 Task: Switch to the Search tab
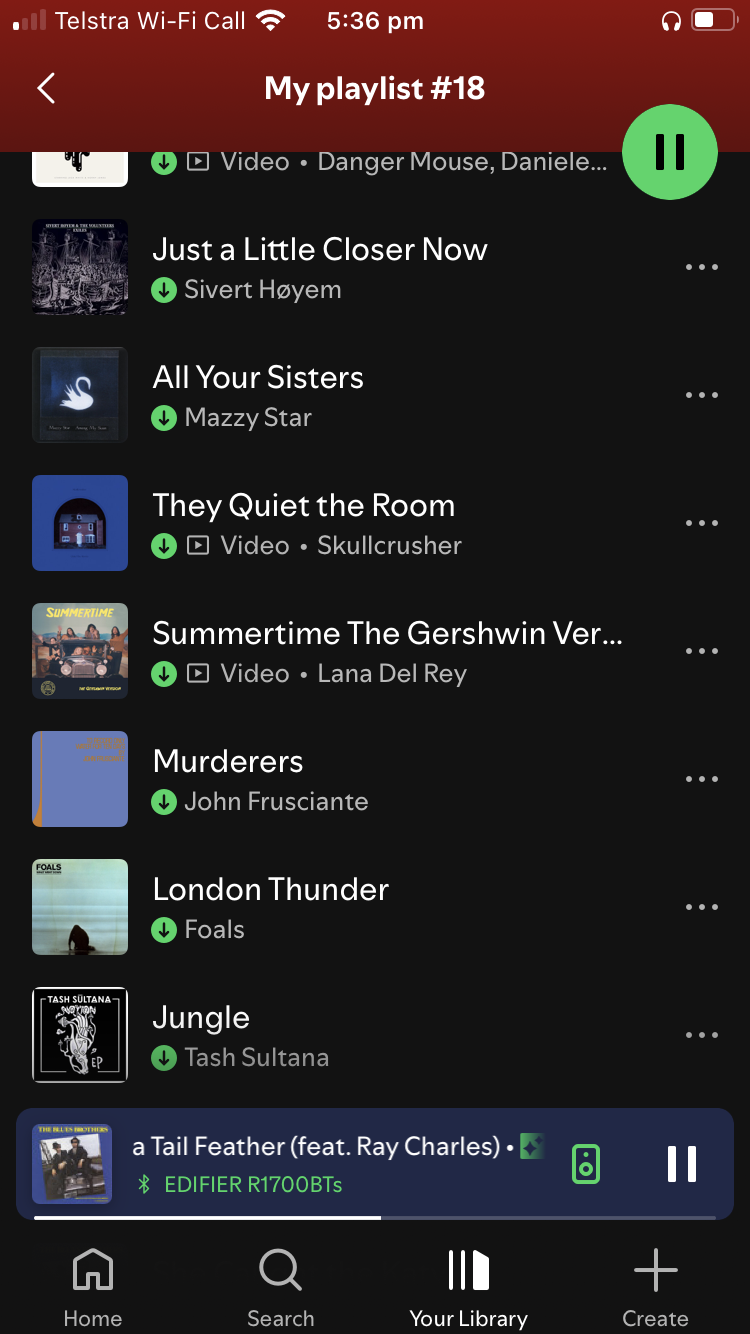click(281, 1288)
